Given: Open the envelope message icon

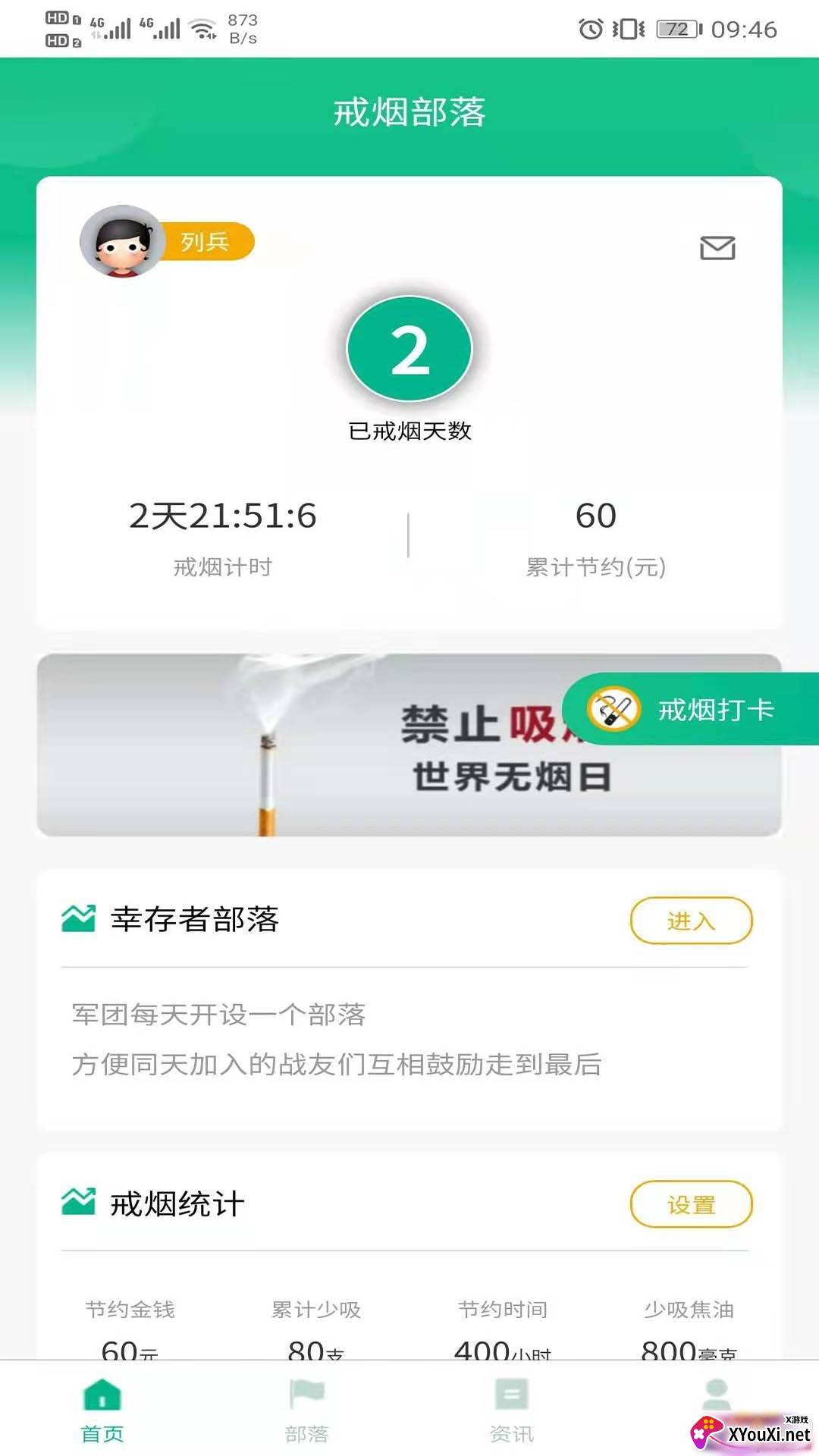Looking at the screenshot, I should point(717,248).
